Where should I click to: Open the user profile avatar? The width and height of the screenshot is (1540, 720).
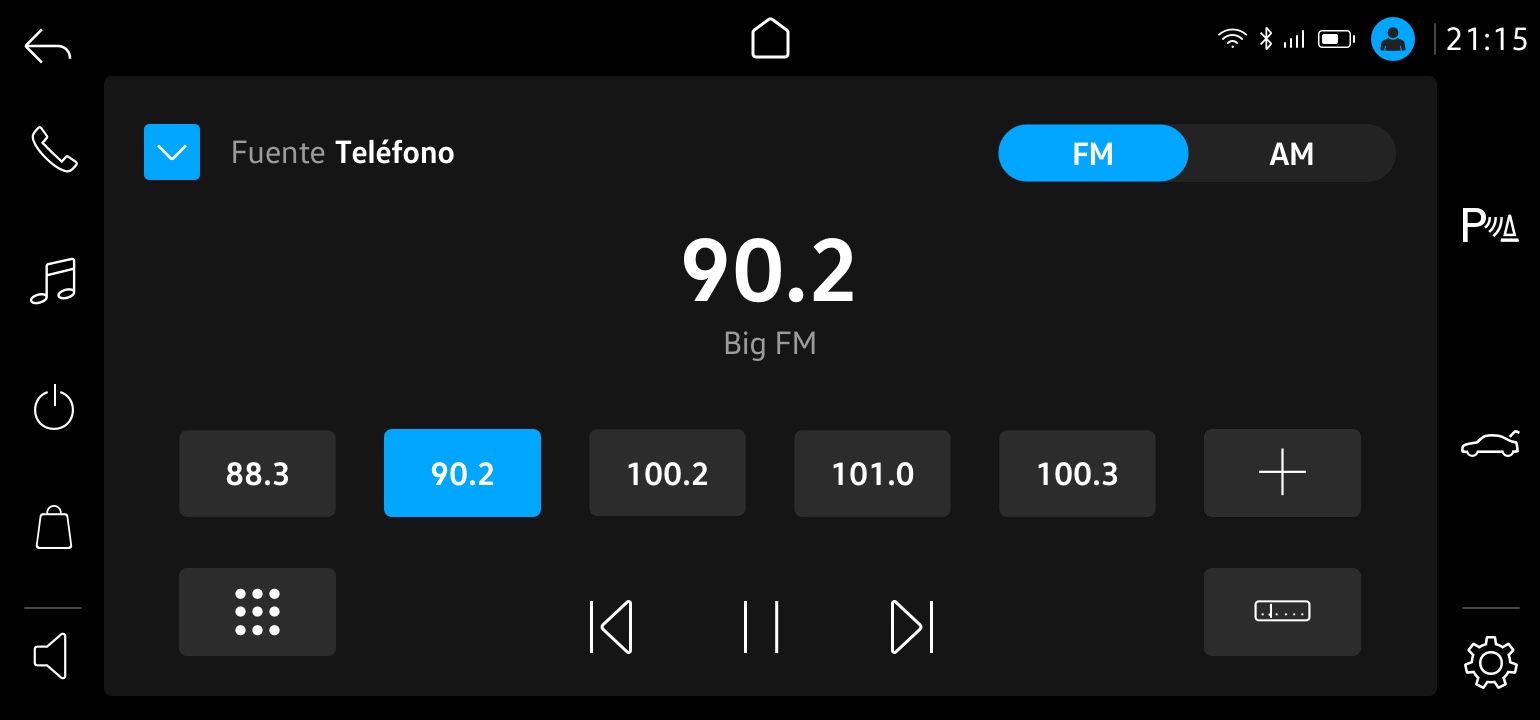click(x=1392, y=40)
